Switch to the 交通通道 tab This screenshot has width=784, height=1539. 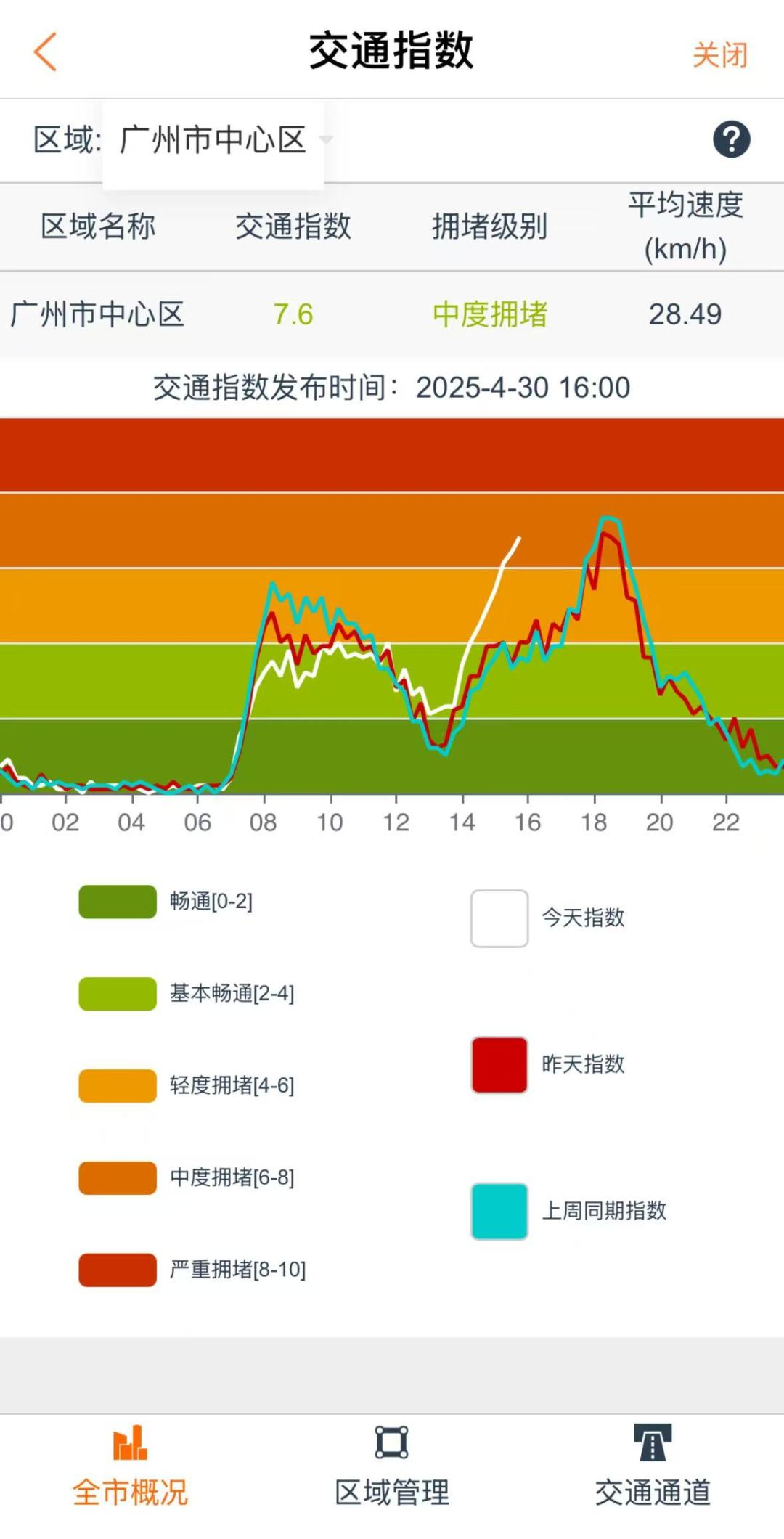[653, 1466]
